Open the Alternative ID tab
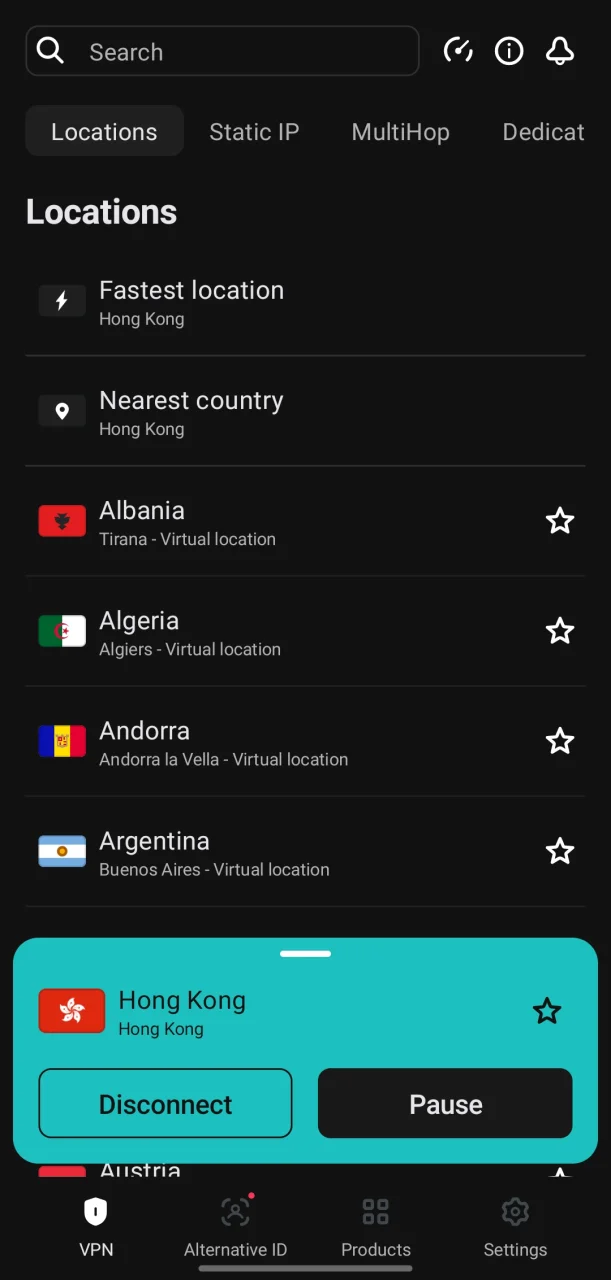The image size is (611, 1280). (235, 1226)
